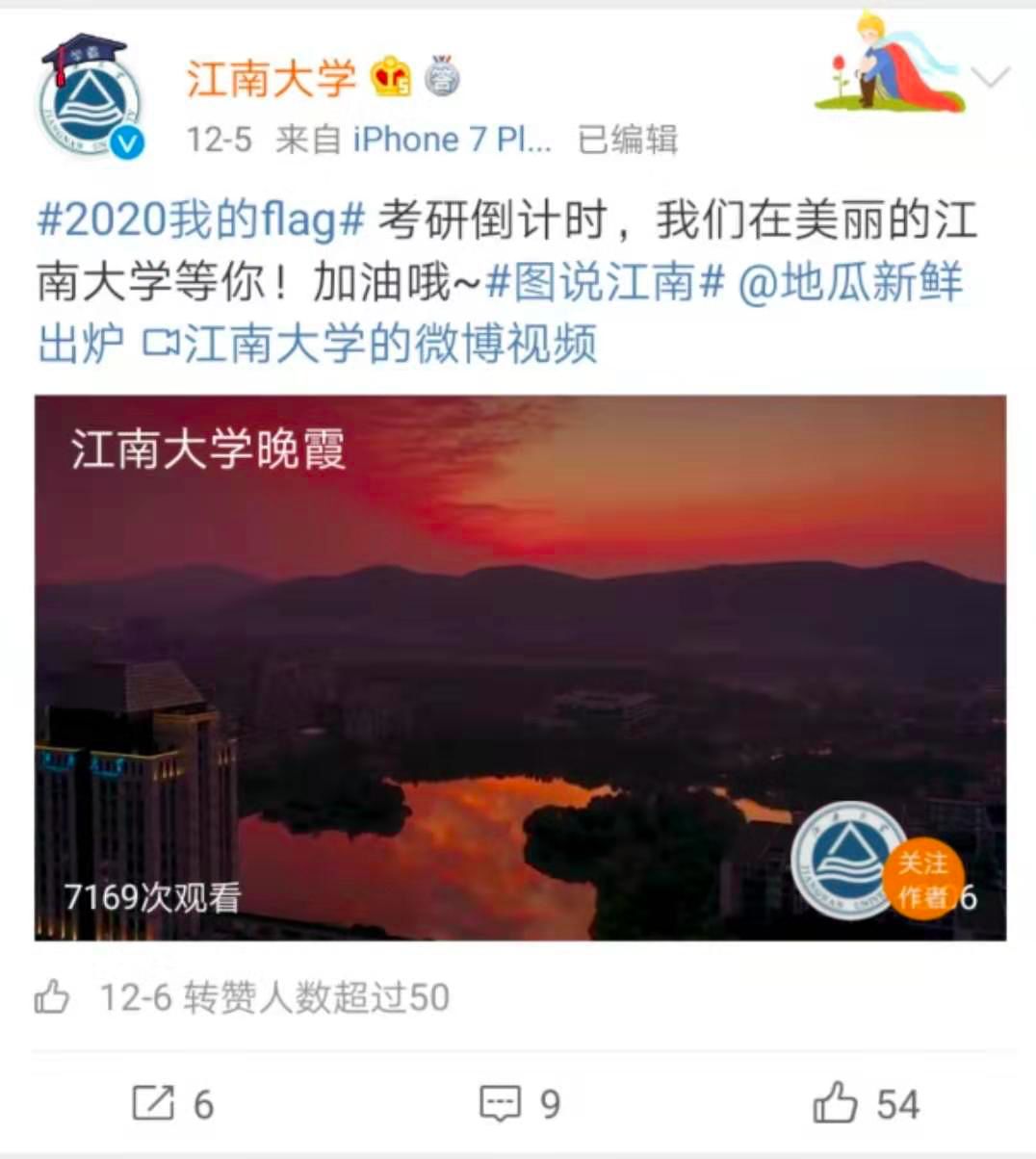This screenshot has width=1036, height=1159.
Task: Open hashtag #图说江南#
Action: click(x=605, y=282)
